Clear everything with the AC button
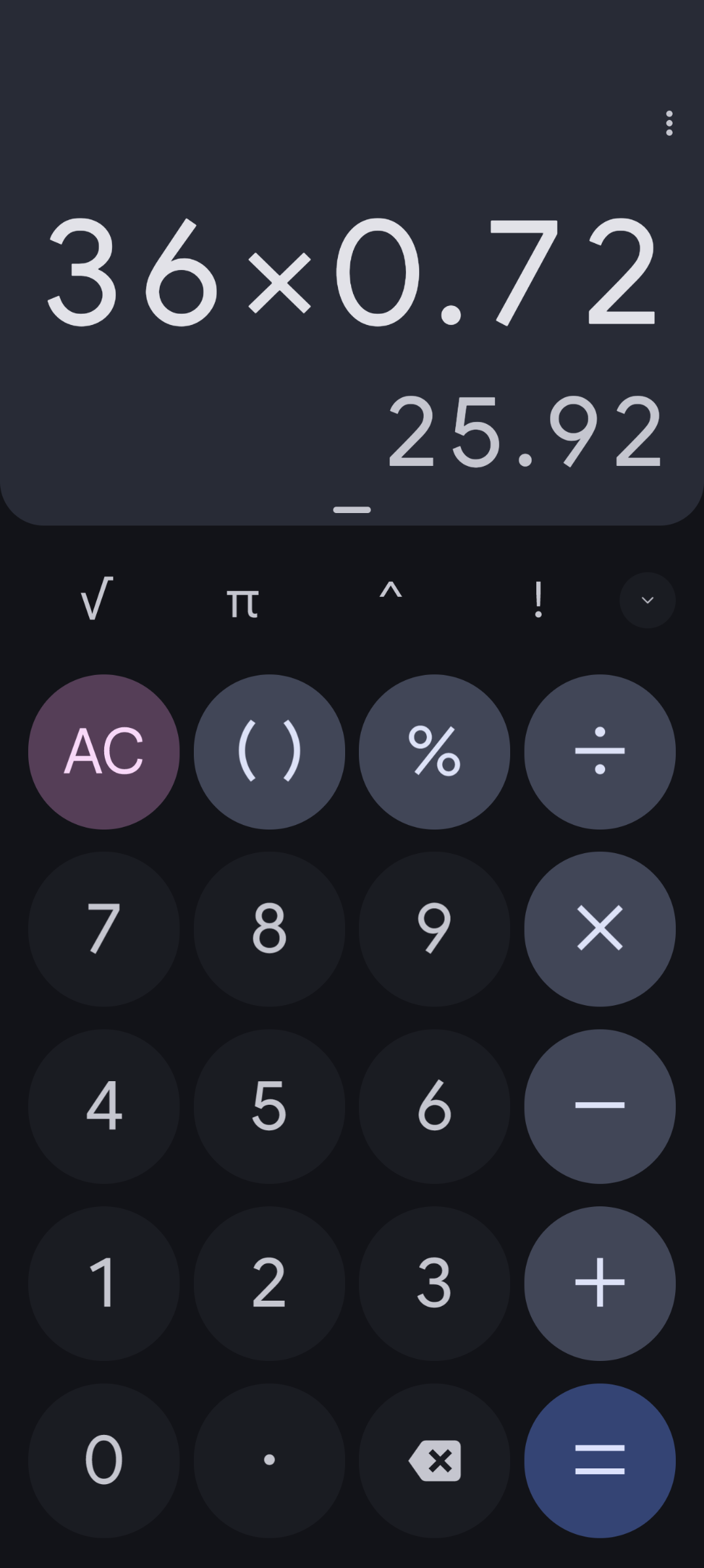Viewport: 704px width, 1568px height. tap(104, 752)
